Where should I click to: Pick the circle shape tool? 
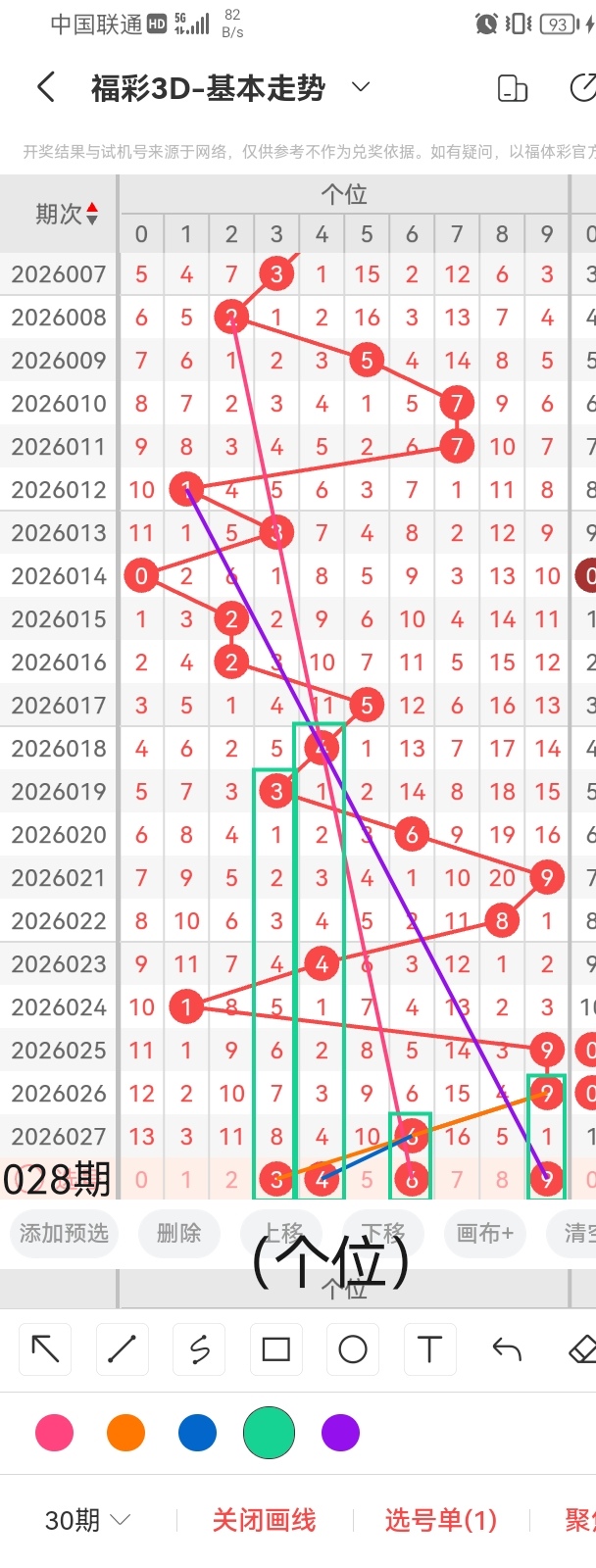point(353,1349)
